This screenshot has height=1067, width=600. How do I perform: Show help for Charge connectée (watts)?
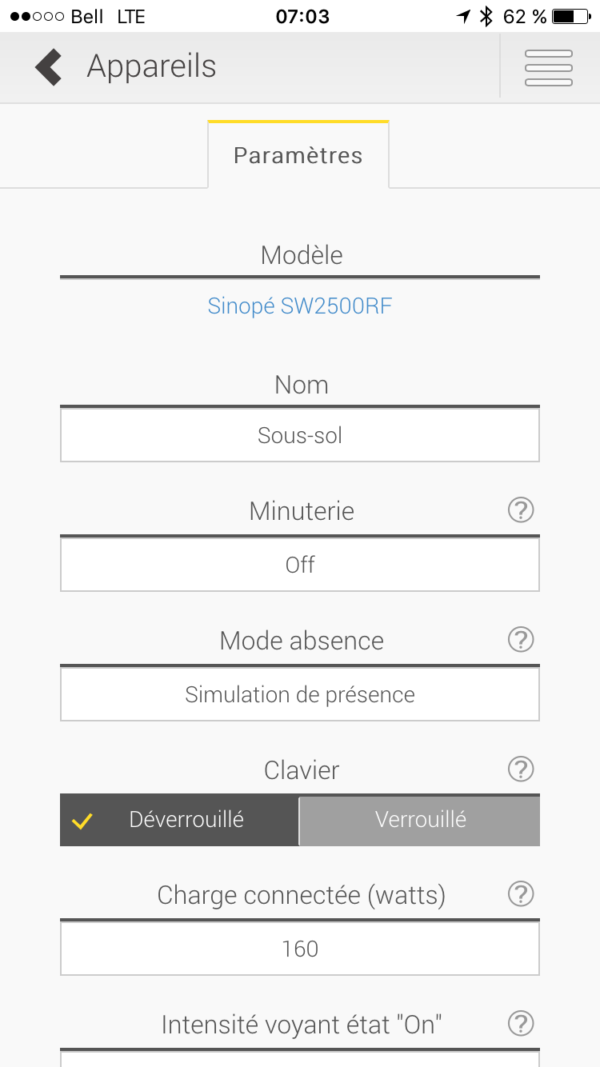pyautogui.click(x=520, y=894)
